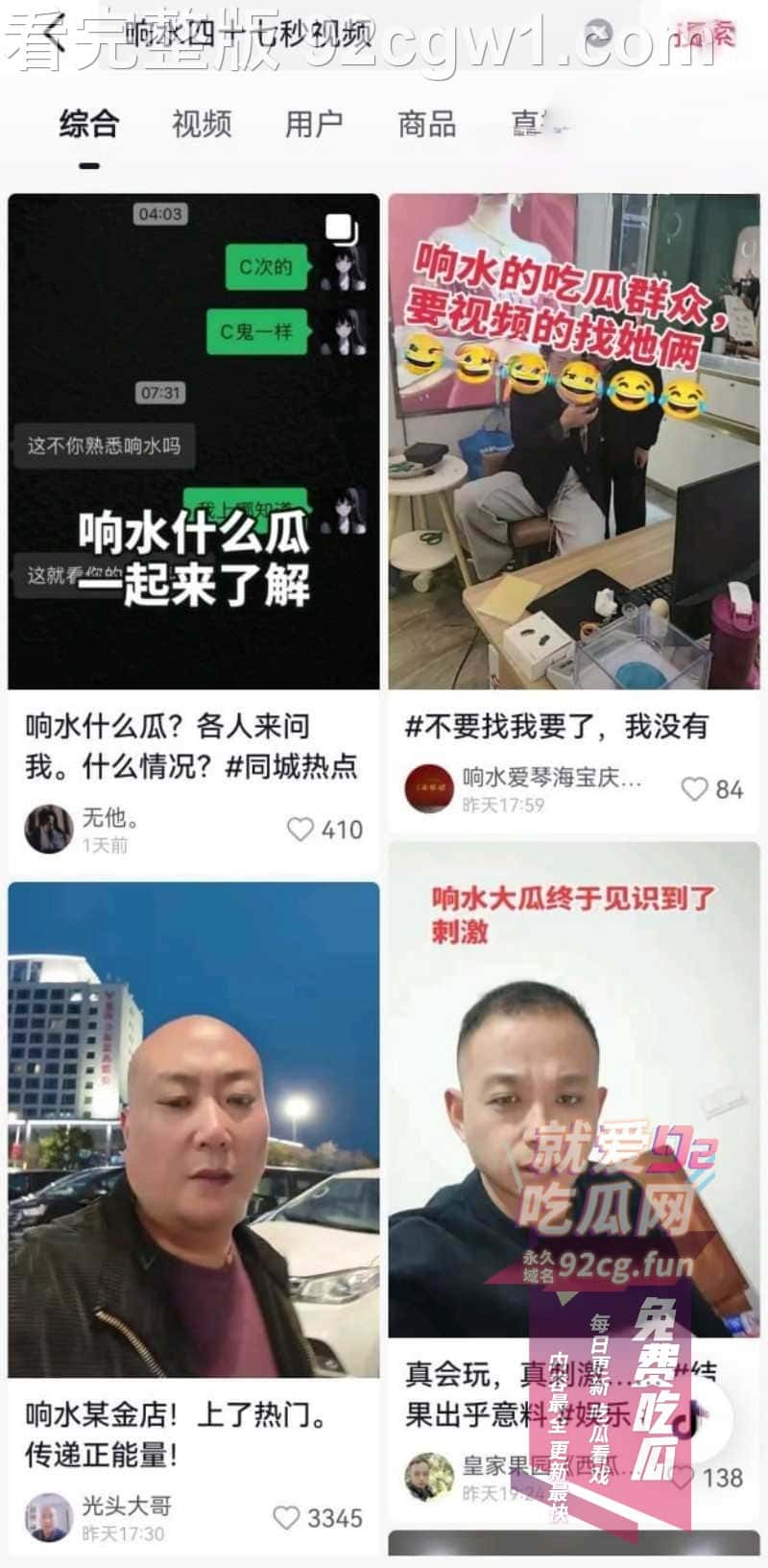The height and width of the screenshot is (1568, 768).
Task: Open the 响水大瓜终于见识到了 video
Action: coord(573,1090)
